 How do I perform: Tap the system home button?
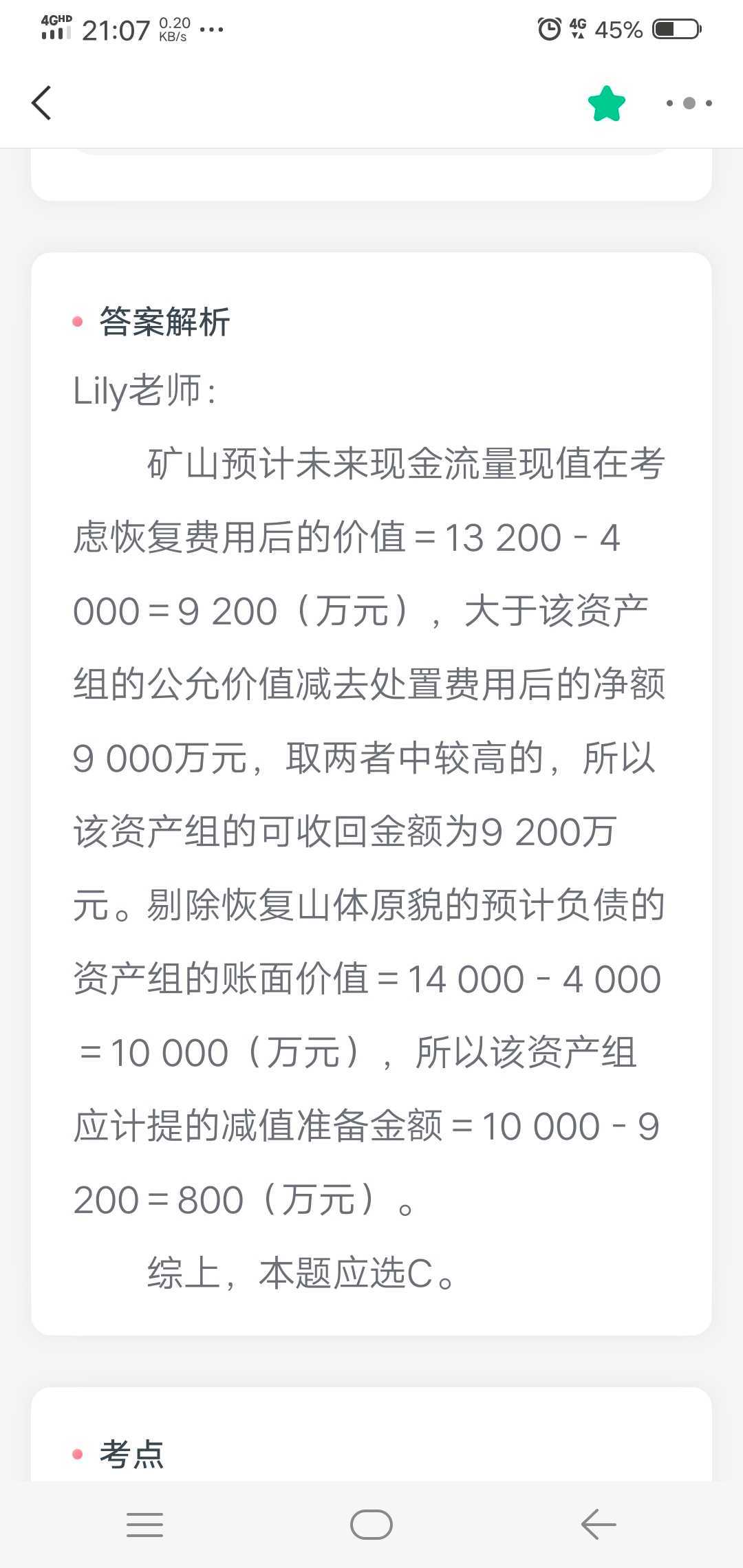(x=371, y=1525)
